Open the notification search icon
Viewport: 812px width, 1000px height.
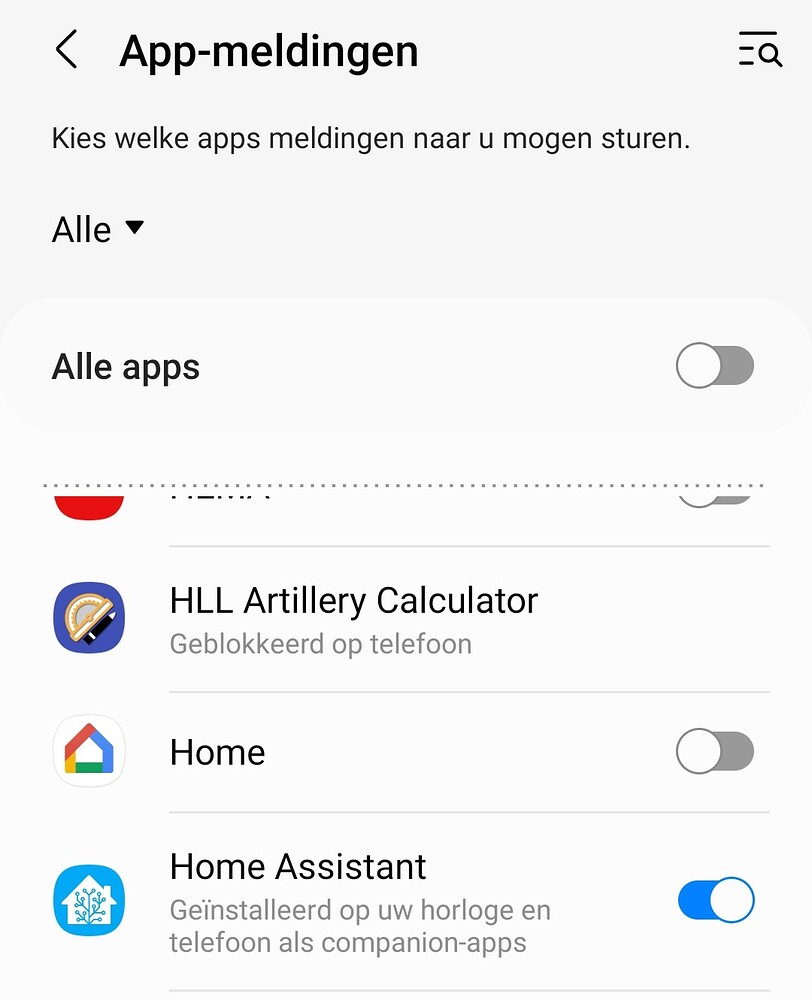(x=758, y=50)
